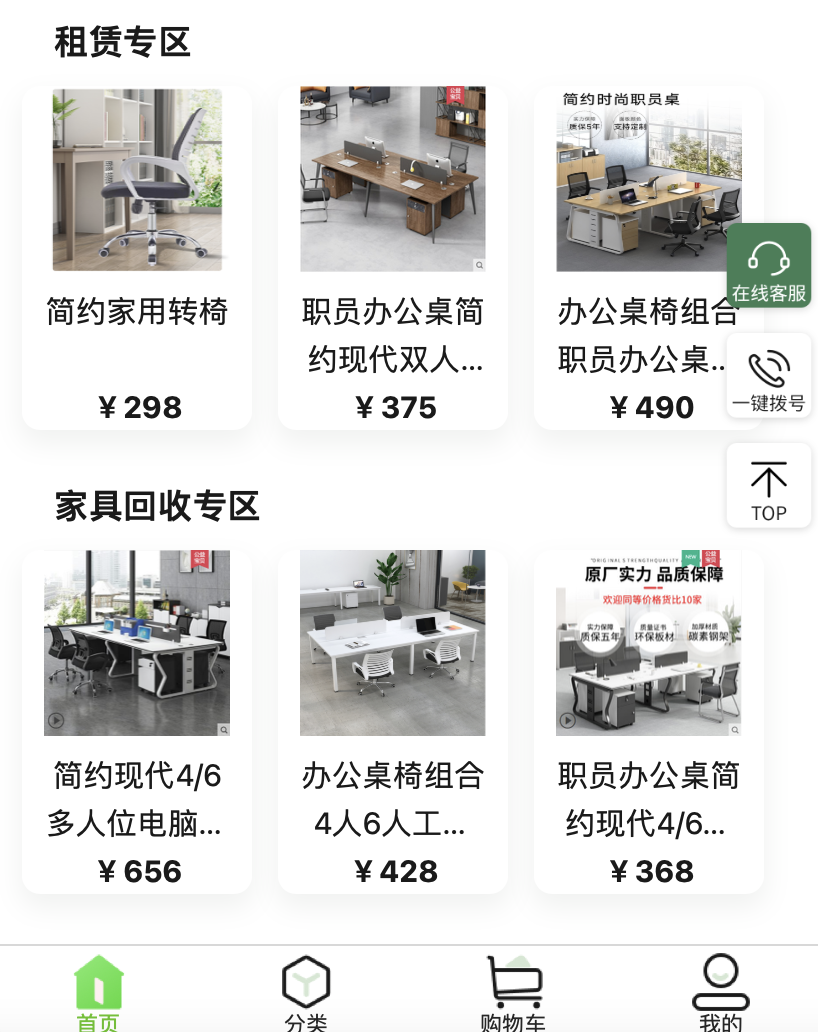Open the 购物车 shopping cart tab
Screen dimensions: 818x1032
point(513,992)
